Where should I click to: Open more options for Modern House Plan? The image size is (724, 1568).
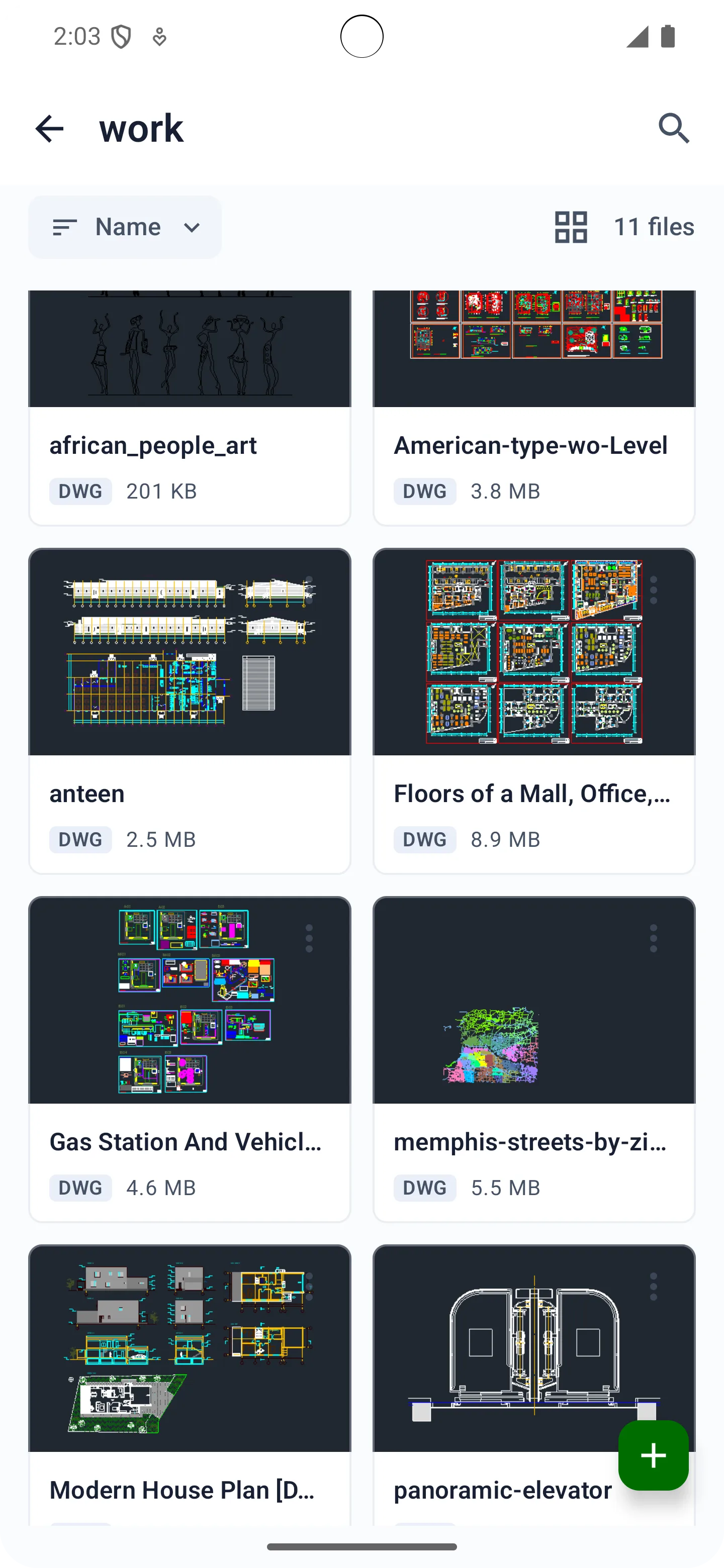tap(309, 1287)
